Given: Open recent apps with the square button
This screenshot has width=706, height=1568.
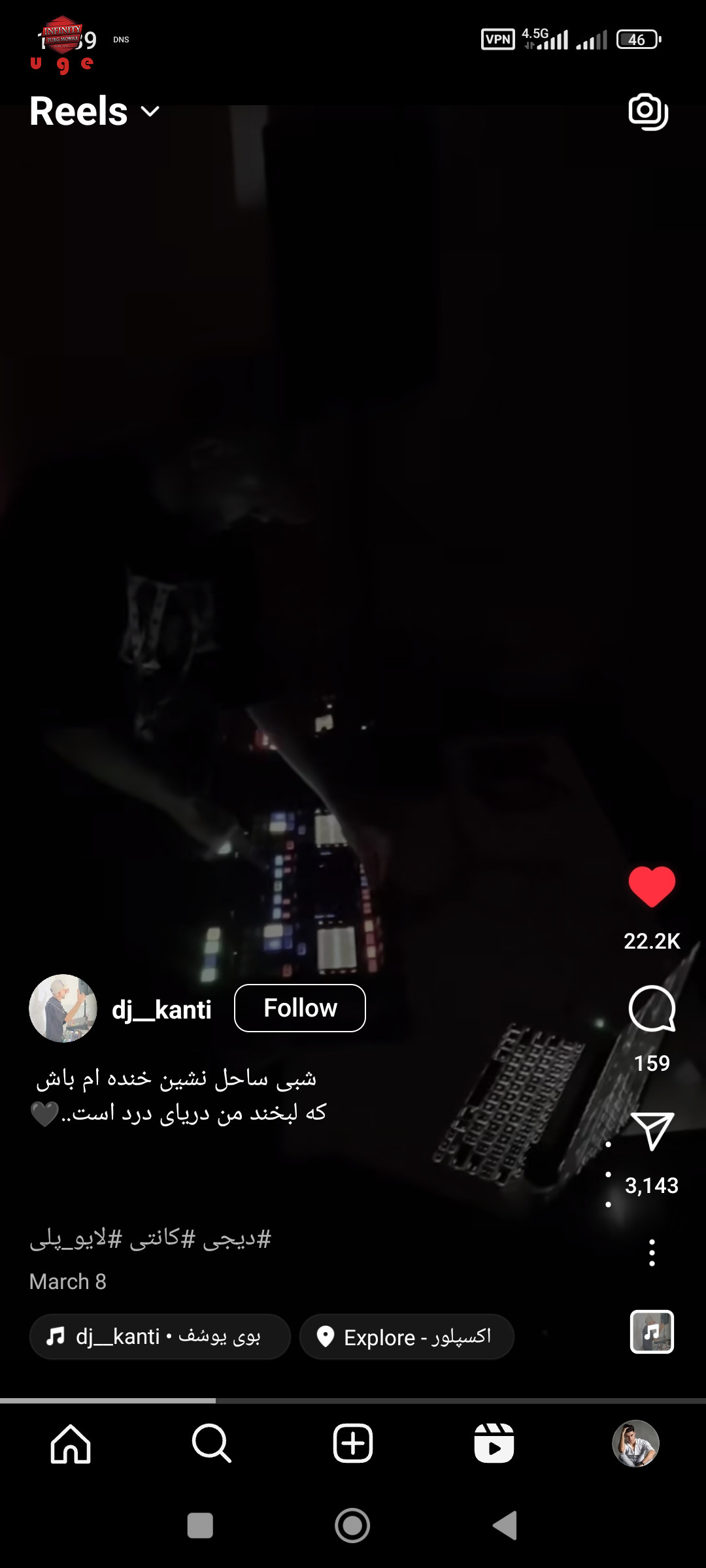Looking at the screenshot, I should coord(200,1526).
